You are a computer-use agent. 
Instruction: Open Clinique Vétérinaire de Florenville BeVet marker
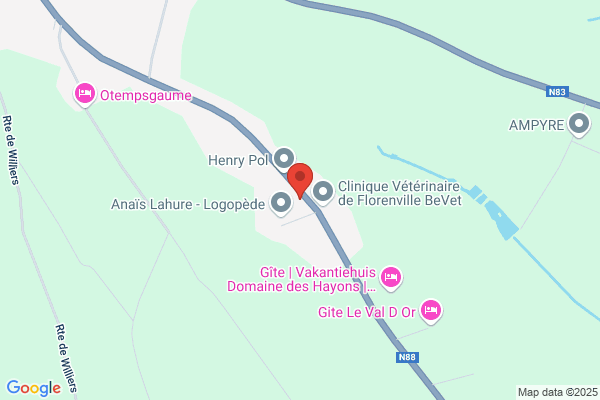[323, 190]
